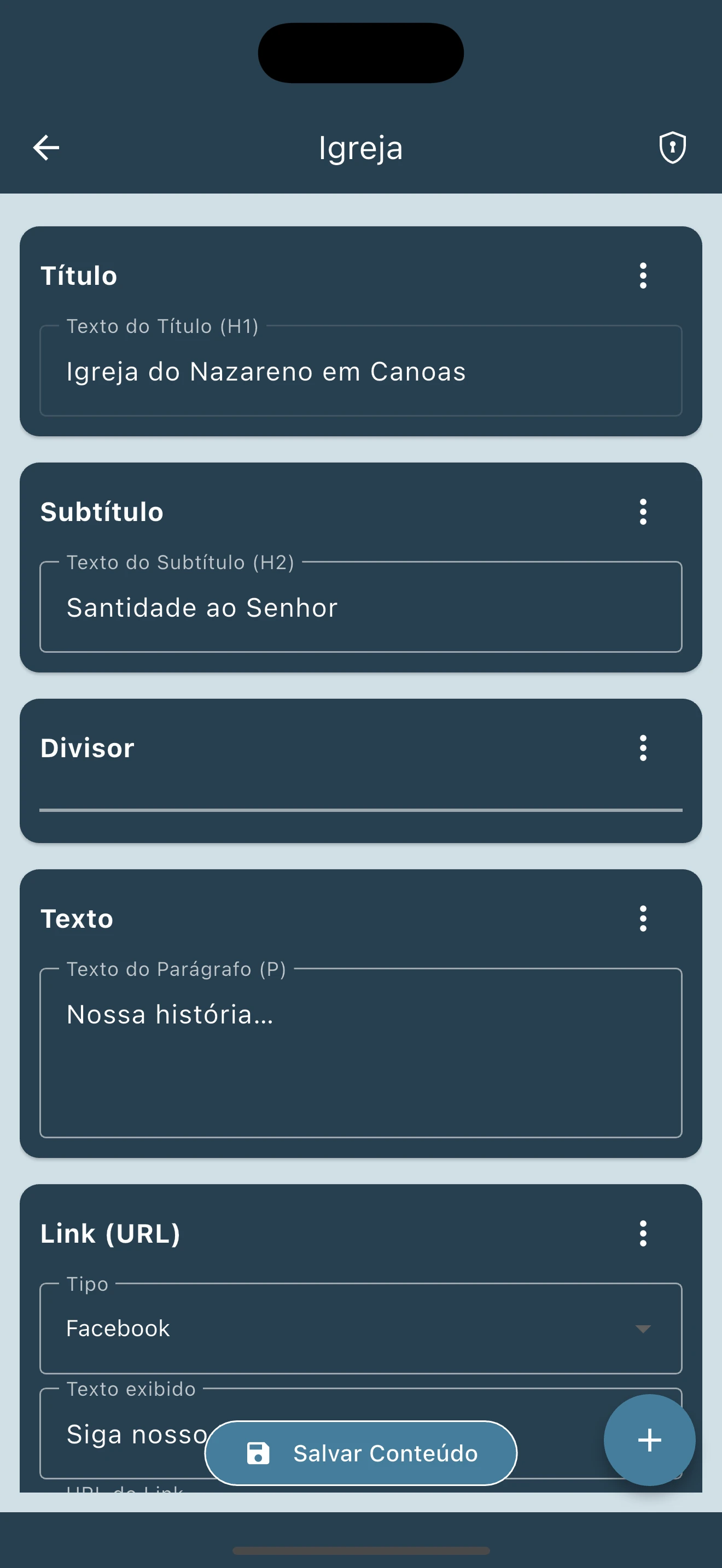The image size is (722, 1568).
Task: Tap the shield security icon
Action: [672, 147]
